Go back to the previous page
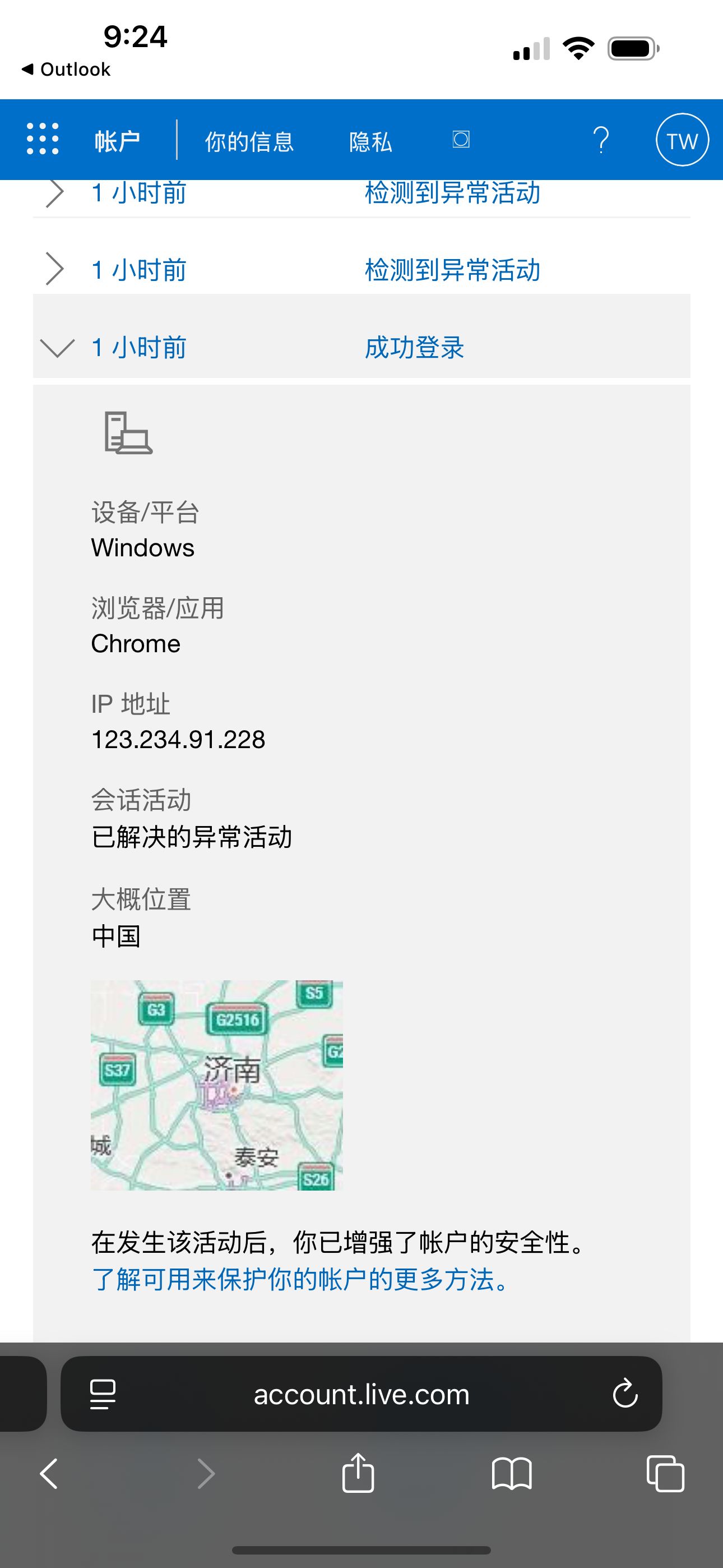The image size is (723, 1568). [x=49, y=1474]
